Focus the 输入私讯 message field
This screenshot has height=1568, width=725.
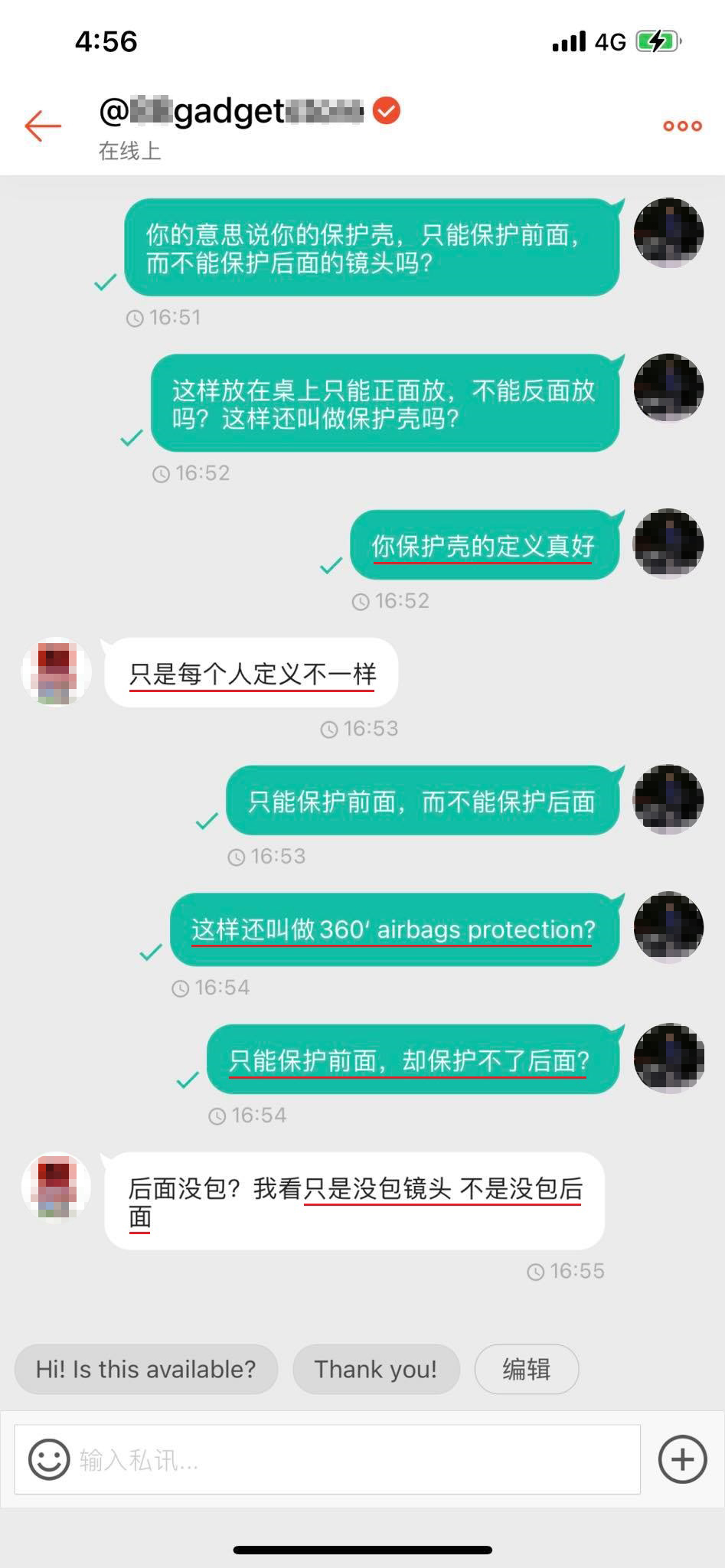coord(352,1459)
